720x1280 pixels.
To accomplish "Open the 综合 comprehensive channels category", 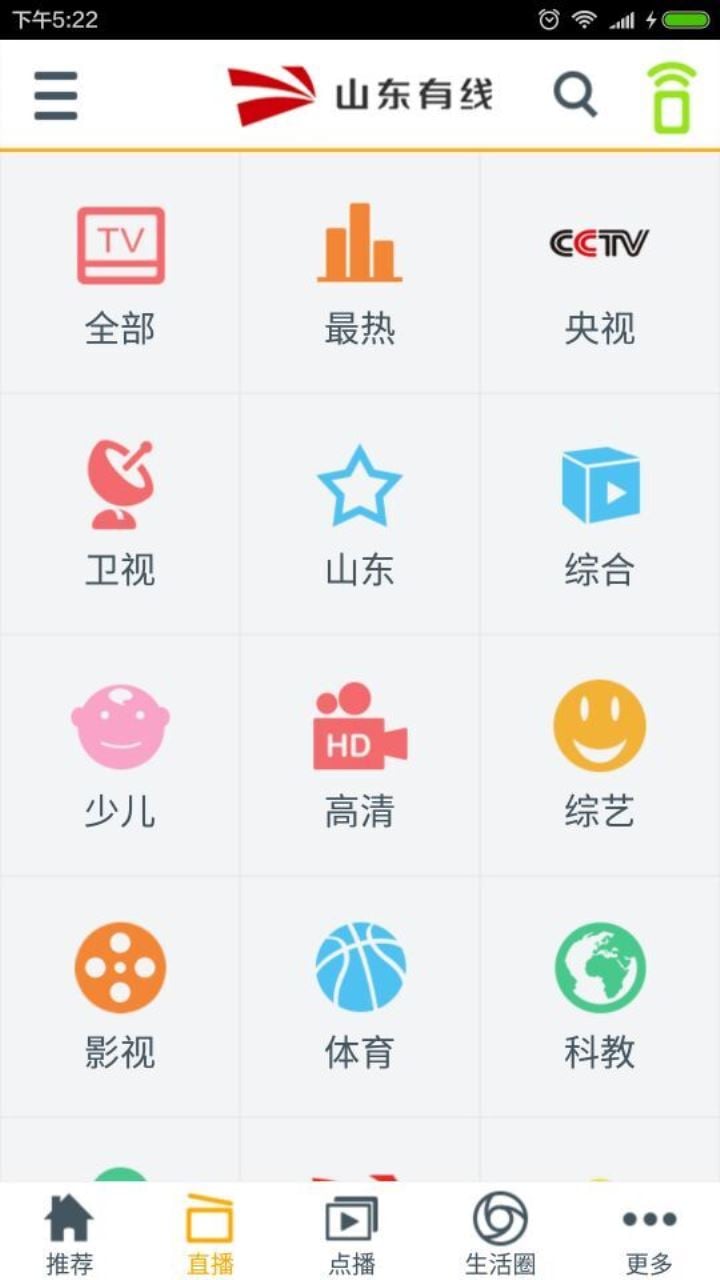I will [599, 512].
